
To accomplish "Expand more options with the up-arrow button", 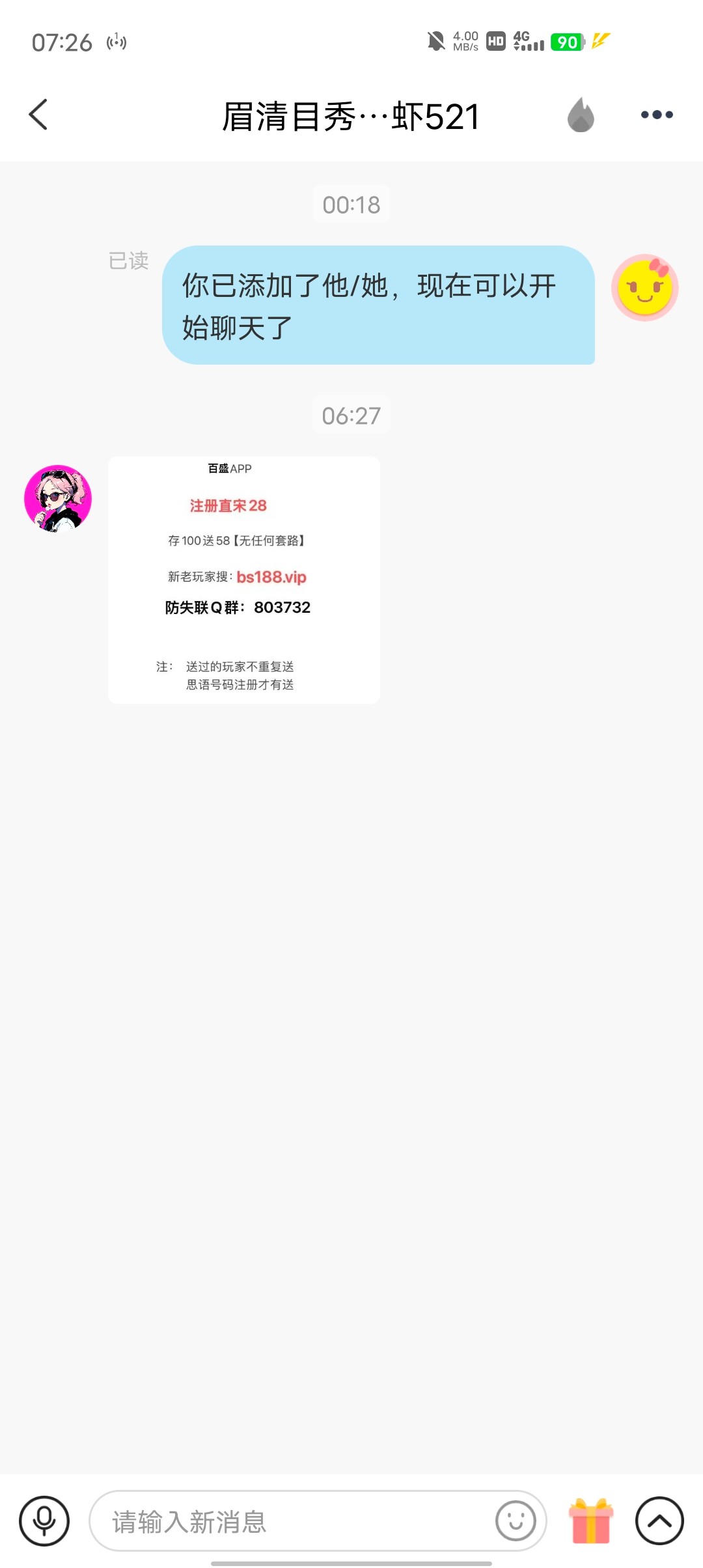I will 659,1521.
